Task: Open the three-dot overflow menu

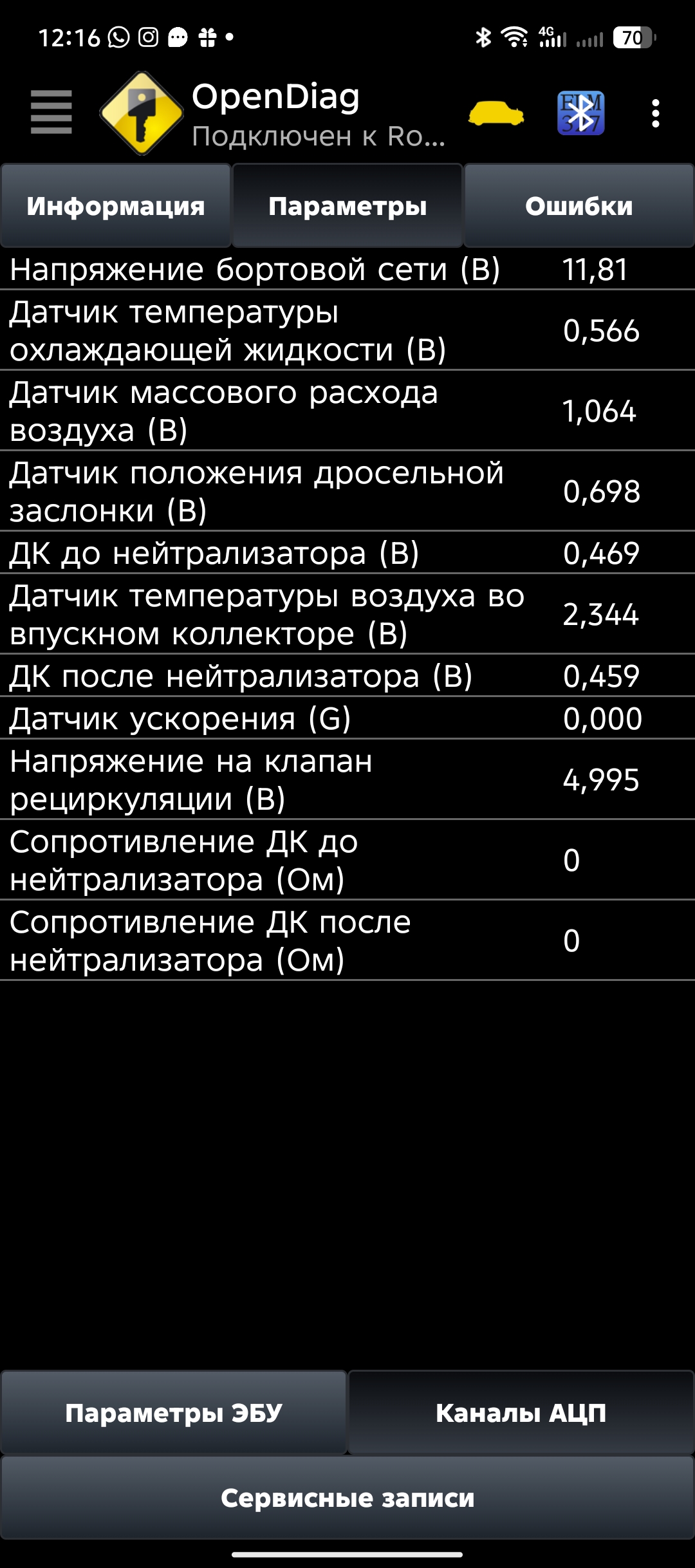Action: (655, 113)
